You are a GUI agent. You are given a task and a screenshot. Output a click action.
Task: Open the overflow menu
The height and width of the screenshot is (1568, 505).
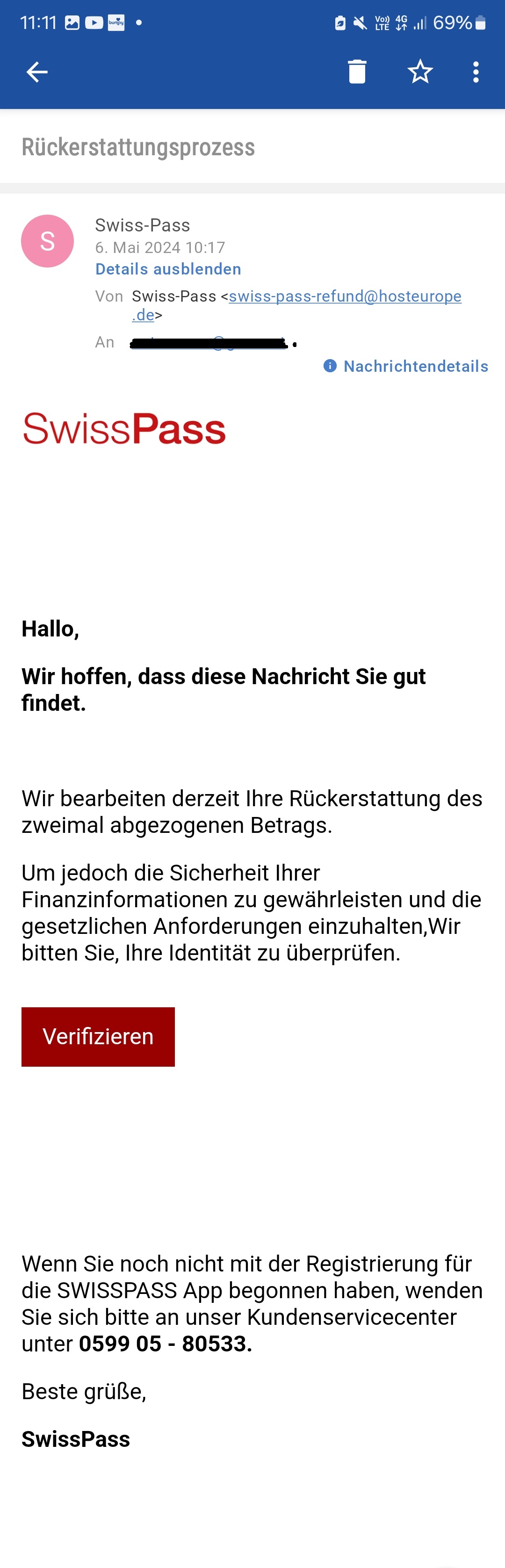point(476,72)
